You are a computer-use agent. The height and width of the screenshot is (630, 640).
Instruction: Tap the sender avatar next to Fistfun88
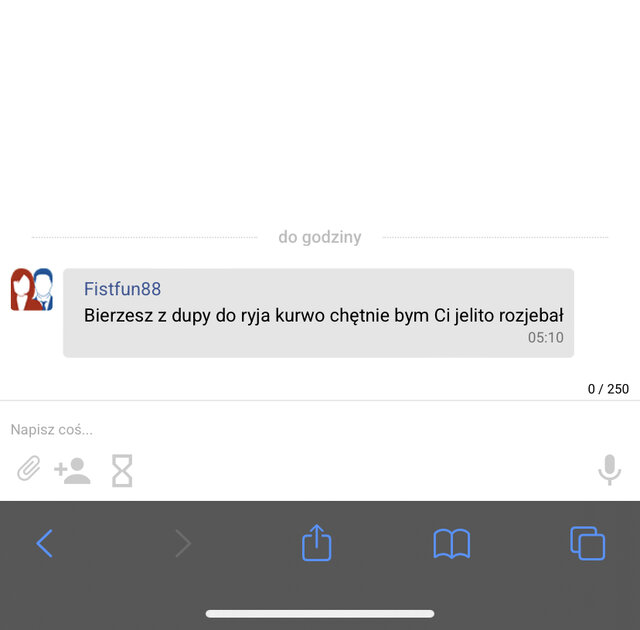click(x=32, y=290)
